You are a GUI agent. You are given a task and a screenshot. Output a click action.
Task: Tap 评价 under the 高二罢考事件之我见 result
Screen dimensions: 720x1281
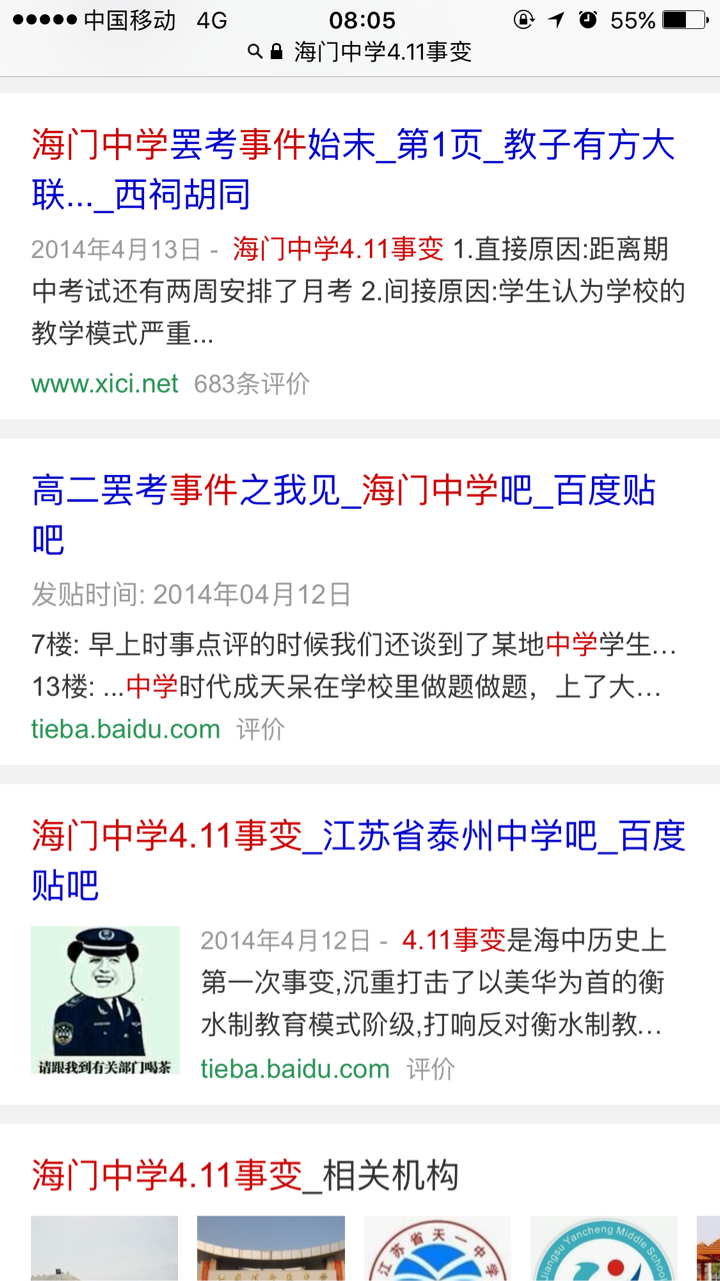click(260, 729)
